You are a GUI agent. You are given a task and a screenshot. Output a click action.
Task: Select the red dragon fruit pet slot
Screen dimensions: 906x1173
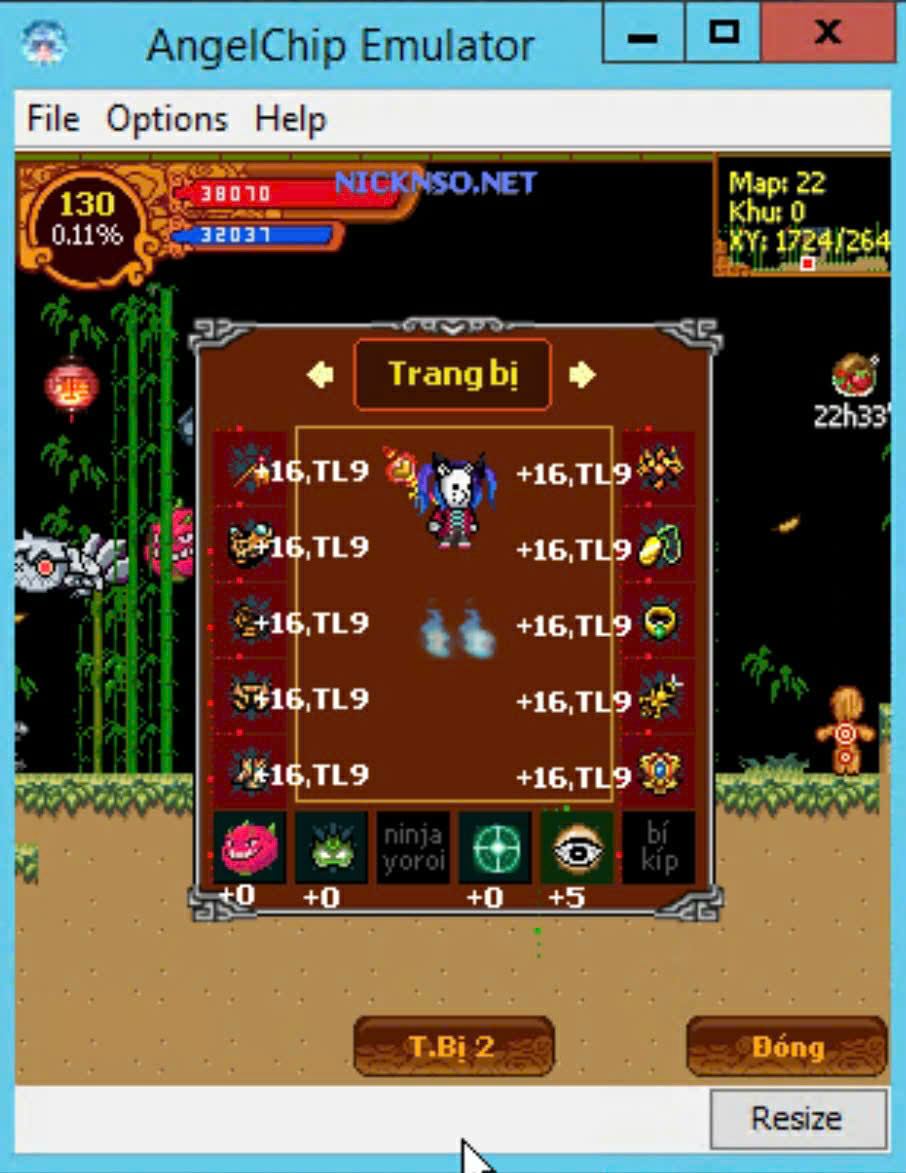click(x=249, y=847)
